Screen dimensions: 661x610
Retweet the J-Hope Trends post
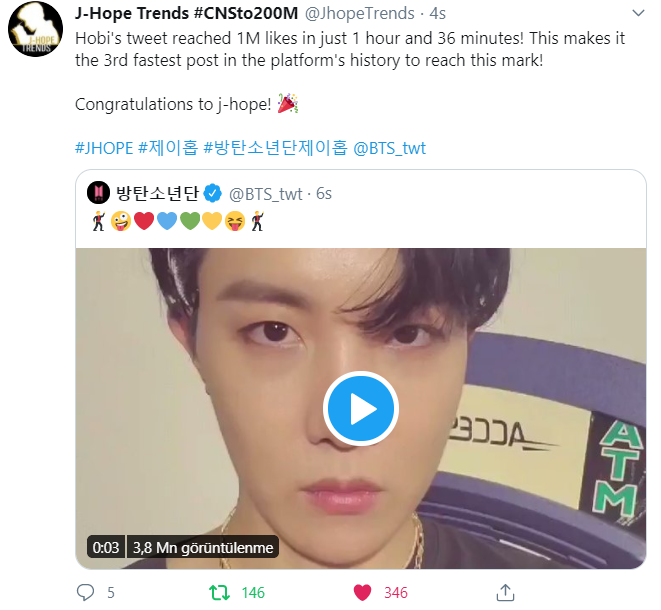click(x=219, y=592)
